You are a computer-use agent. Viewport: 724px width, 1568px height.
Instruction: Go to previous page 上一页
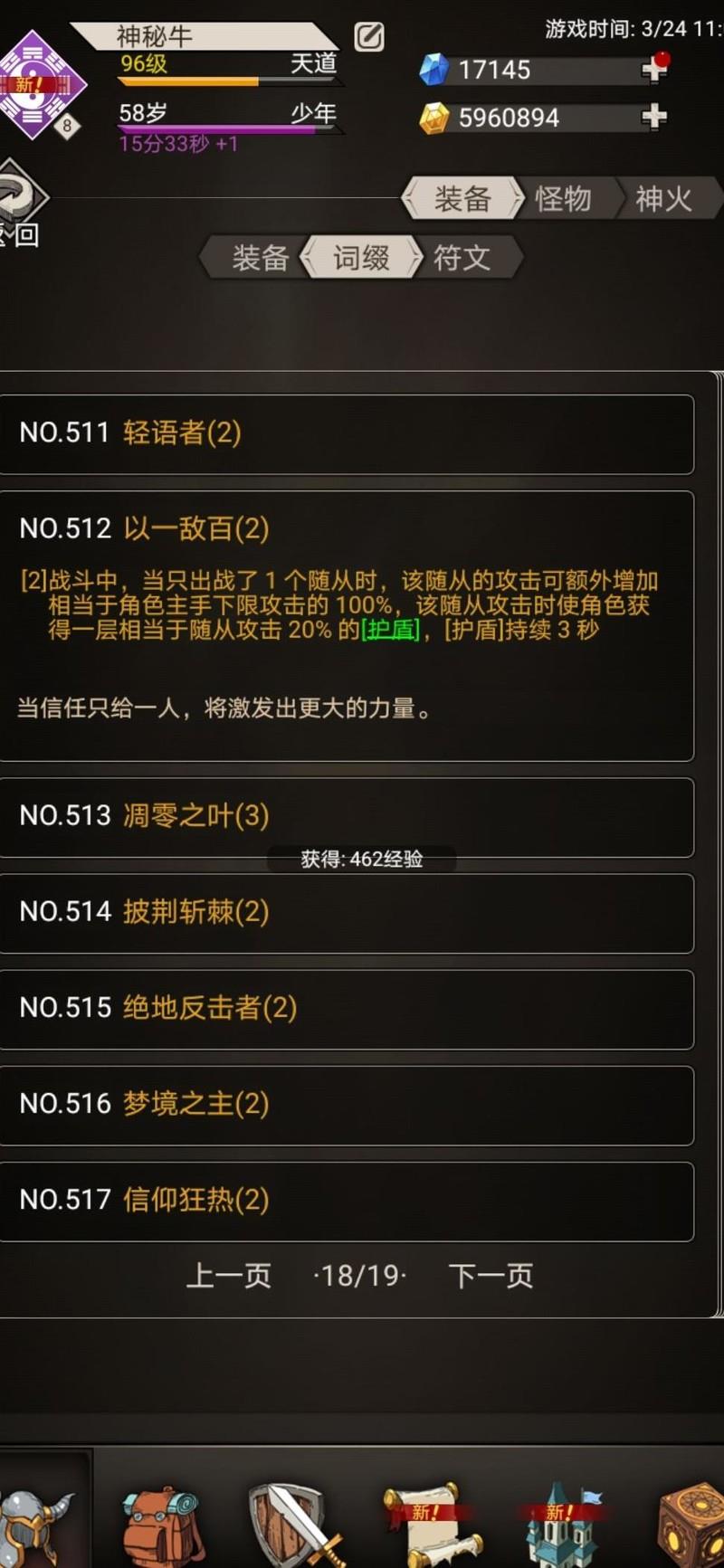[x=229, y=1276]
